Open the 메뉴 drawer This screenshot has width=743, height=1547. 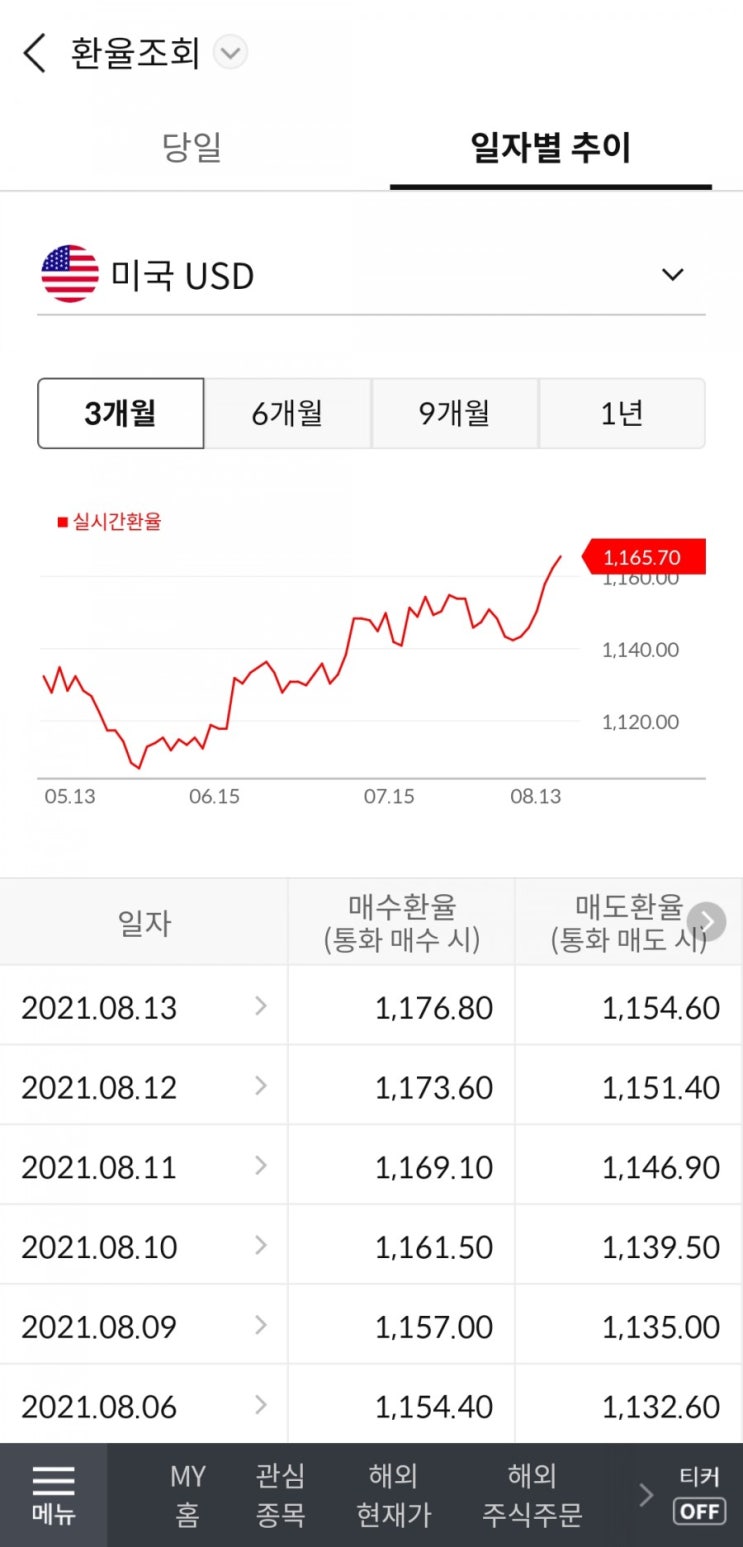point(53,1495)
